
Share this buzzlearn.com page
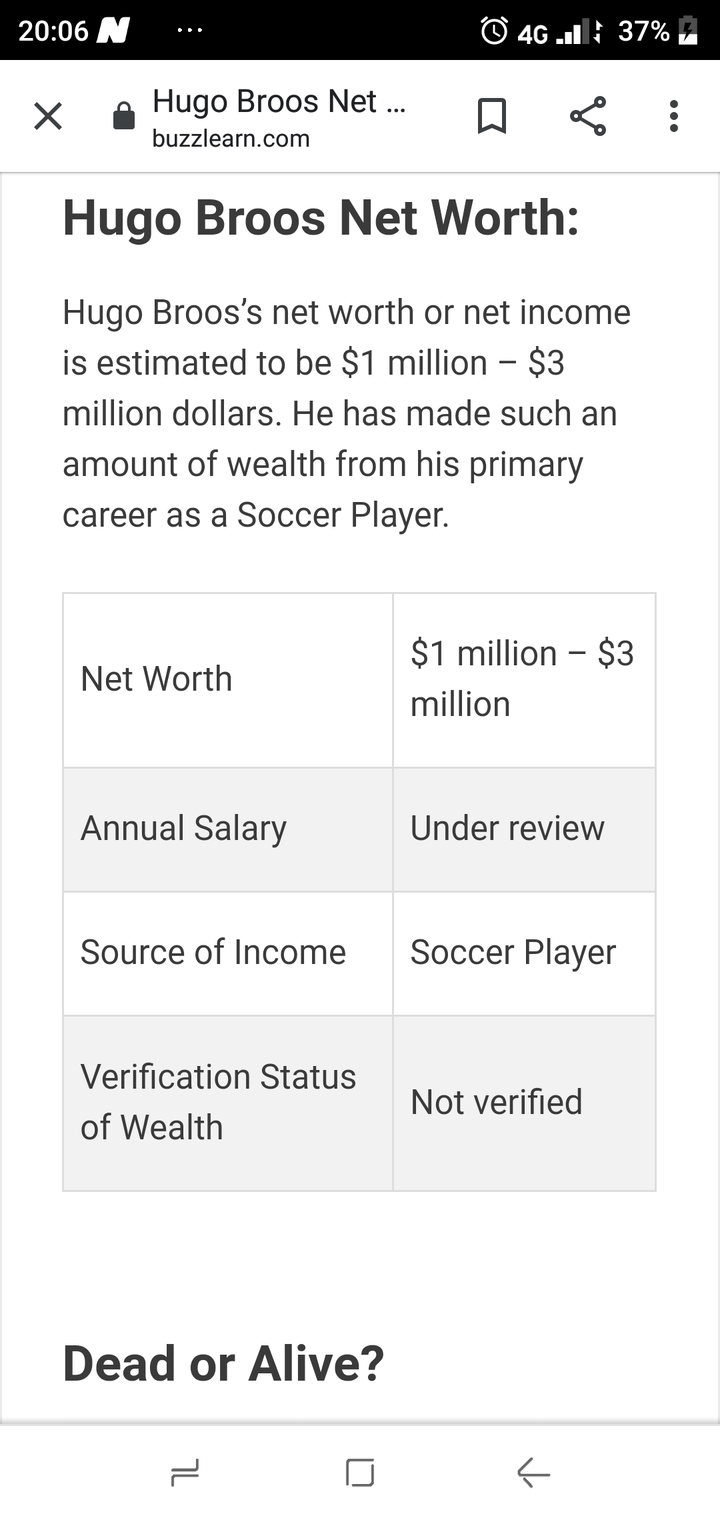[x=588, y=116]
